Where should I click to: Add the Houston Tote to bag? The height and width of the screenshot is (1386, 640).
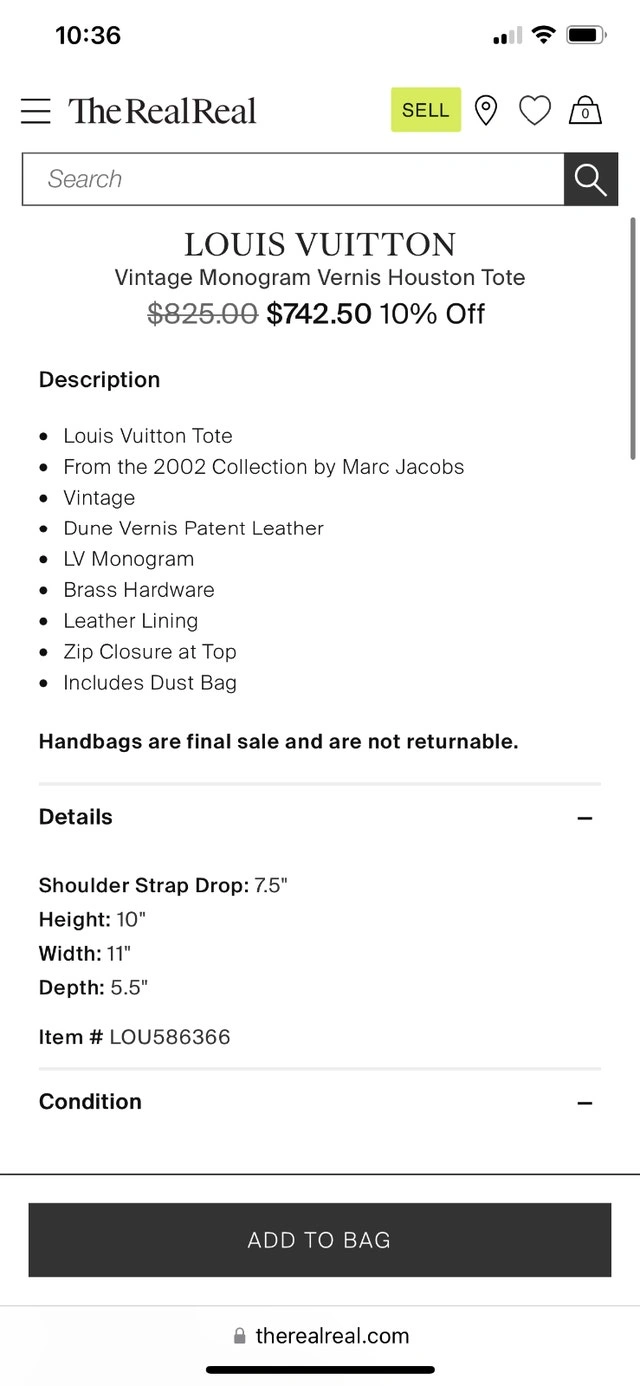[x=319, y=1240]
